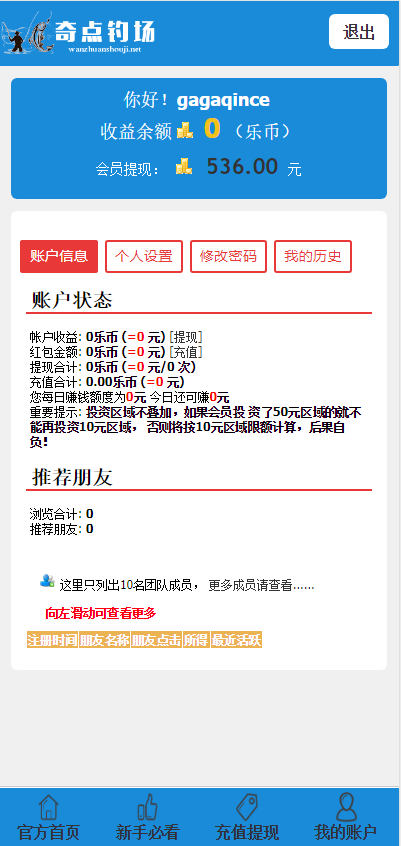
Task: Switch to the 账户信息 tab
Action: 59,256
